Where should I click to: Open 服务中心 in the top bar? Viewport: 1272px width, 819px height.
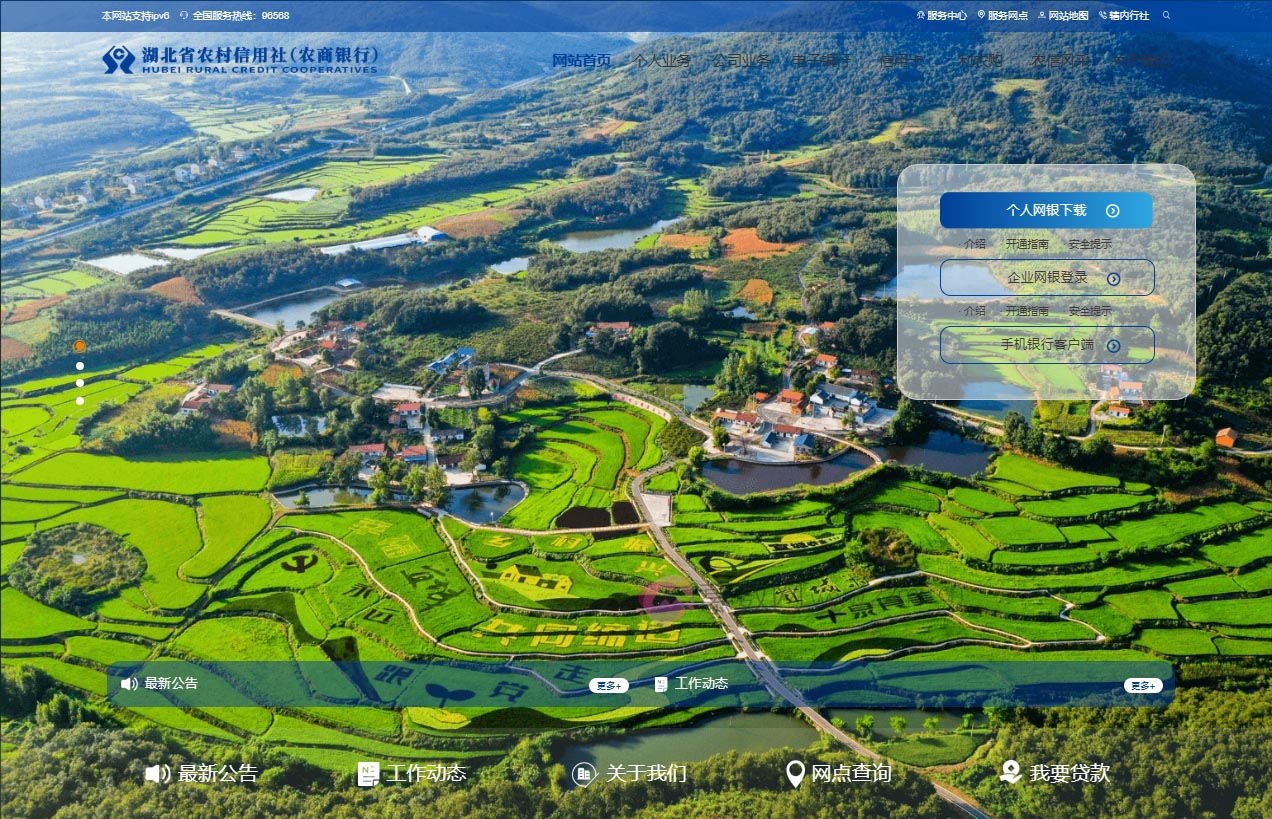coord(942,15)
